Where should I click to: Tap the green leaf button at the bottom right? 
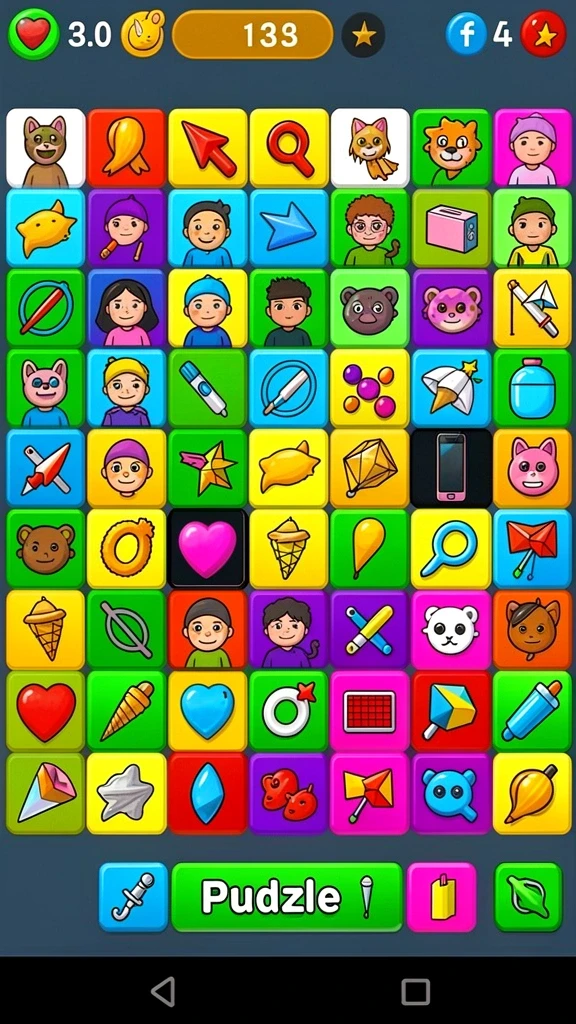point(528,897)
